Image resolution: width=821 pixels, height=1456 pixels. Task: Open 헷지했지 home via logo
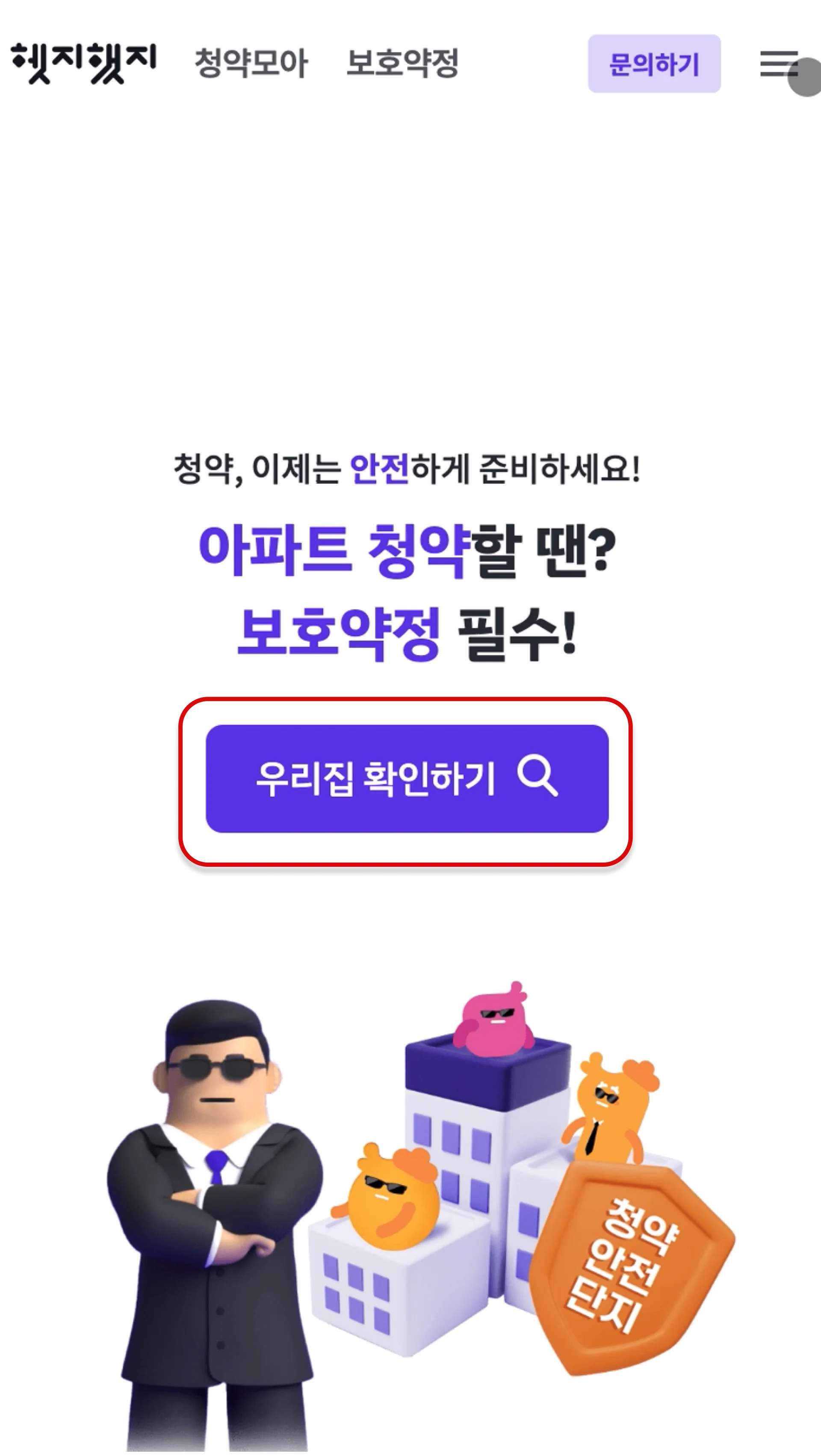click(84, 63)
